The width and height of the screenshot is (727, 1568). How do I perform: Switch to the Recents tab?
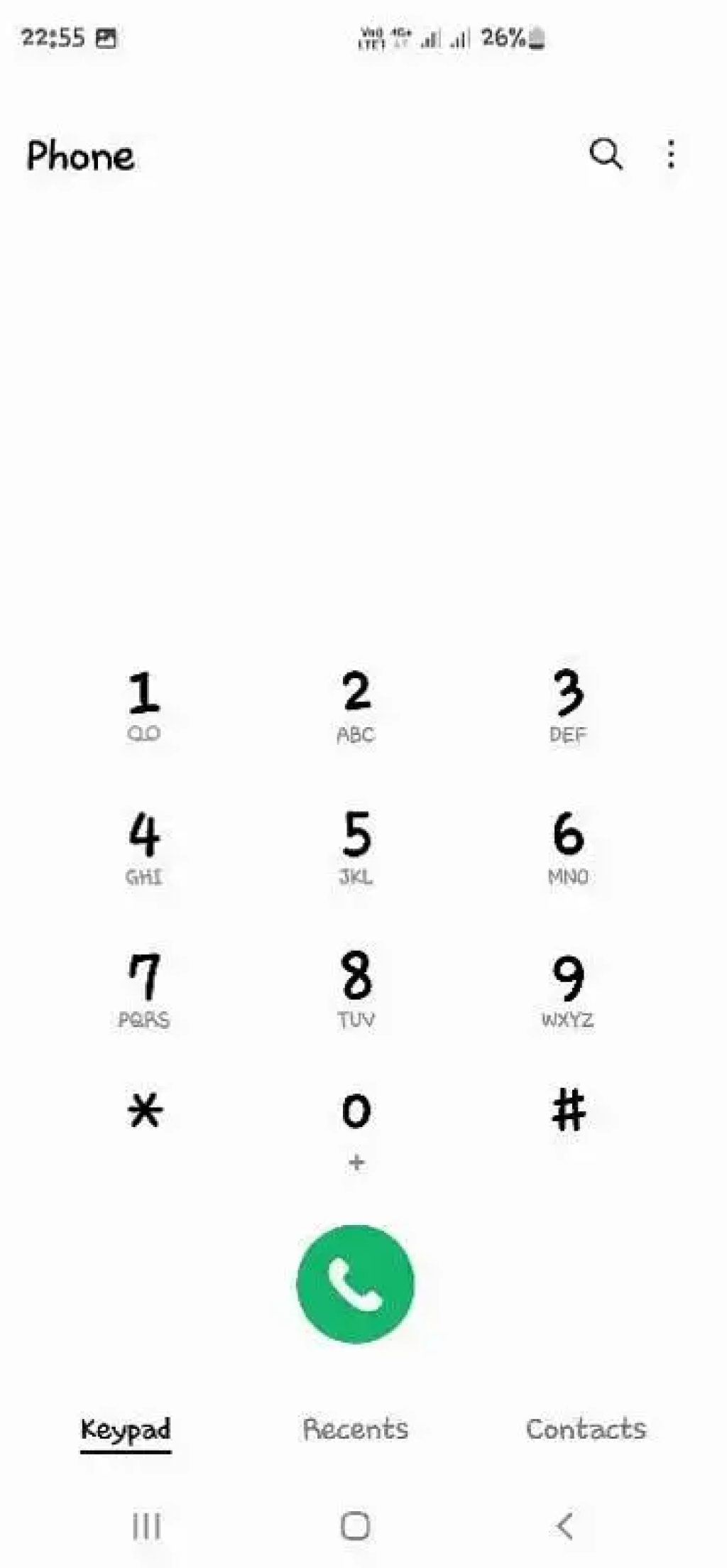[355, 1429]
